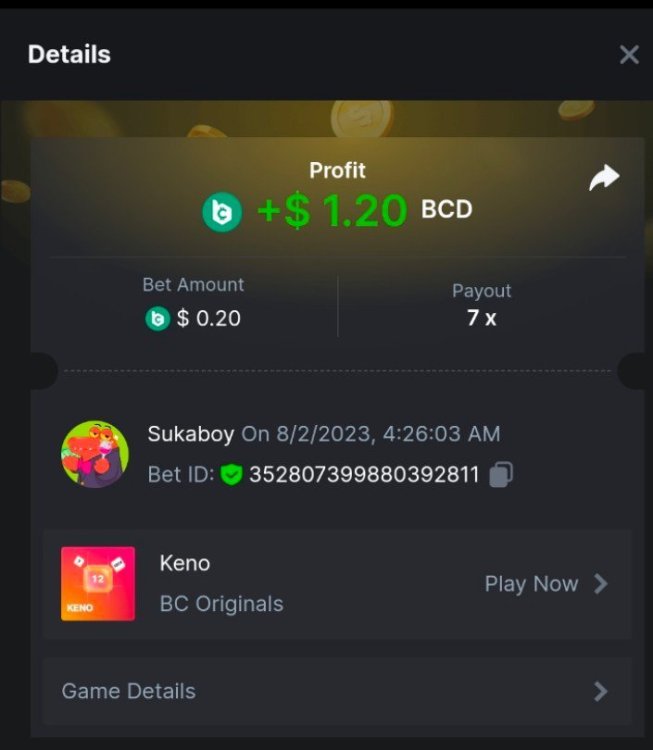Share this bet result
Viewport: 653px width, 750px height.
click(603, 179)
